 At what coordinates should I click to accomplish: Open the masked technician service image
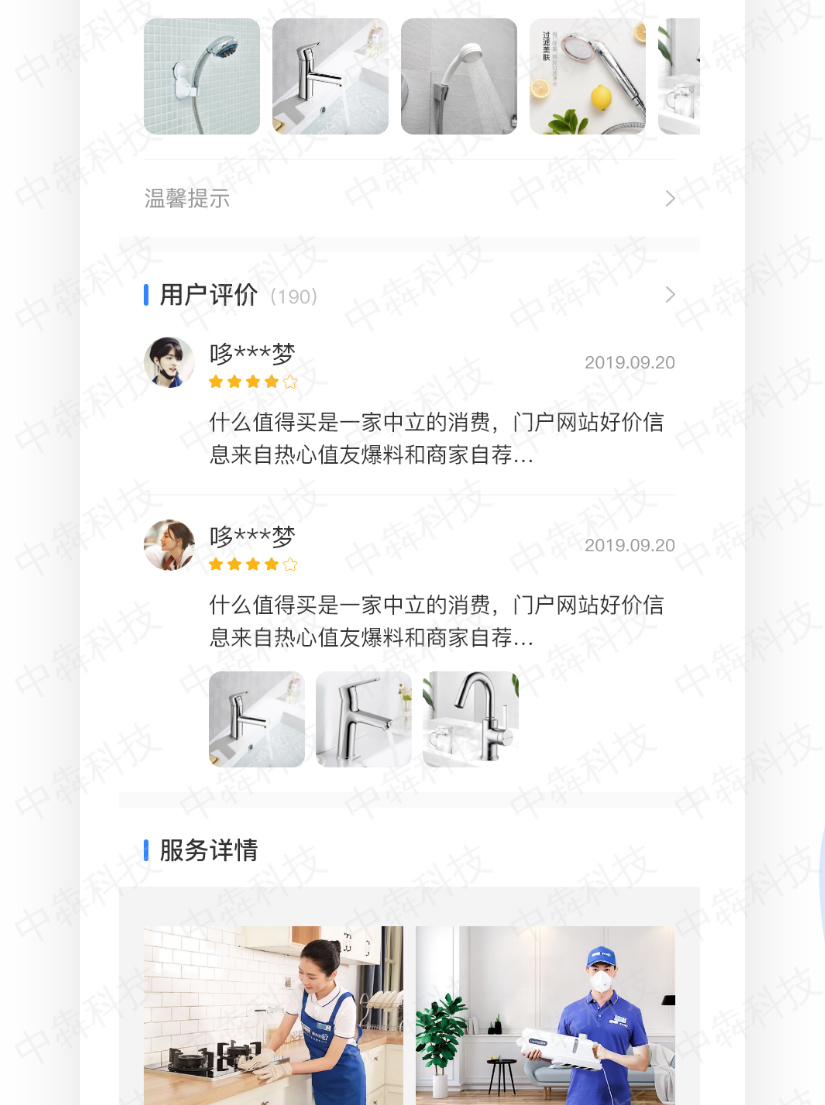pyautogui.click(x=545, y=1014)
